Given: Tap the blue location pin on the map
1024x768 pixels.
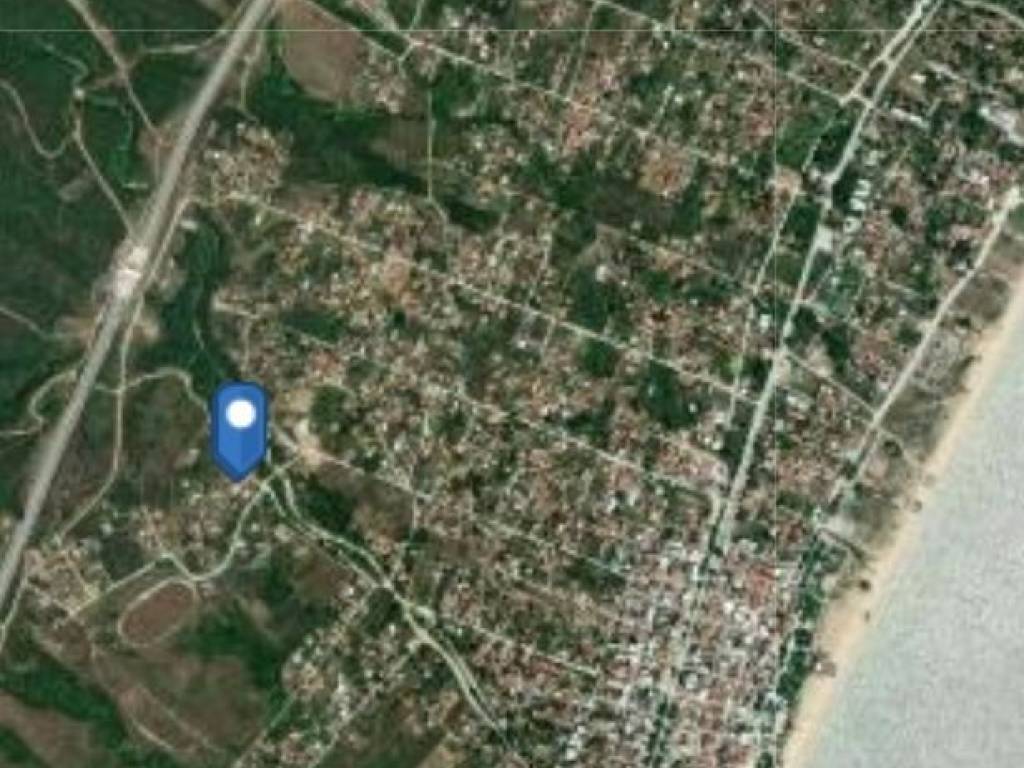Looking at the screenshot, I should point(240,427).
